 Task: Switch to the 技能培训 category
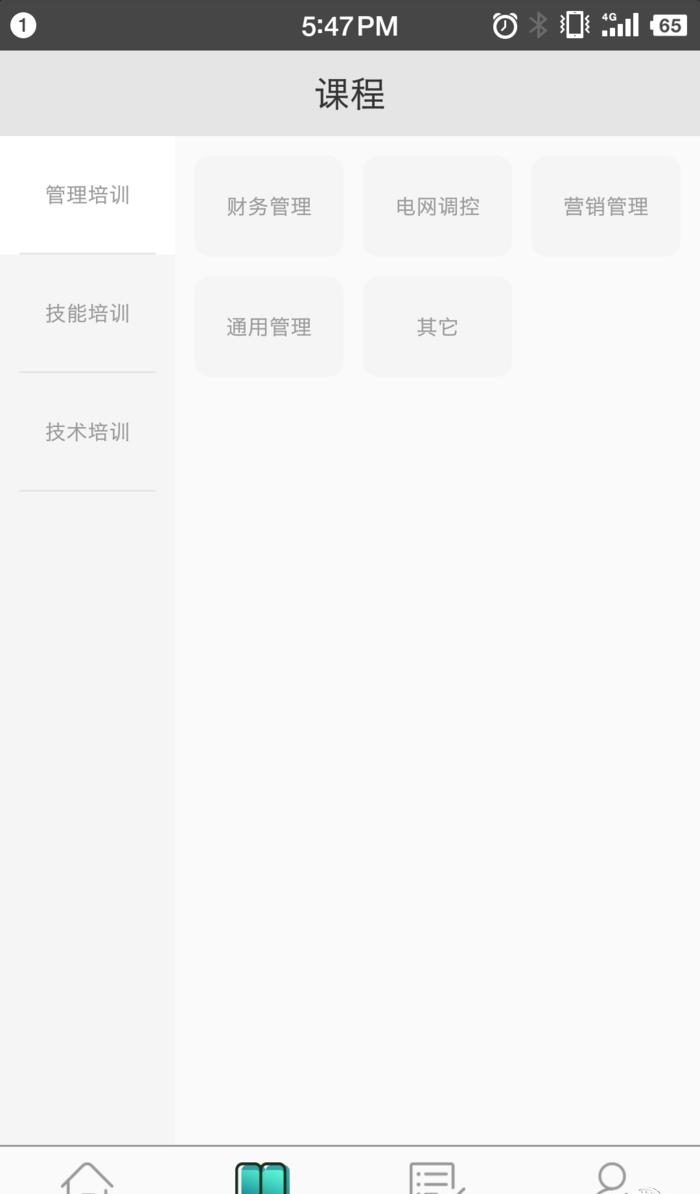point(87,314)
